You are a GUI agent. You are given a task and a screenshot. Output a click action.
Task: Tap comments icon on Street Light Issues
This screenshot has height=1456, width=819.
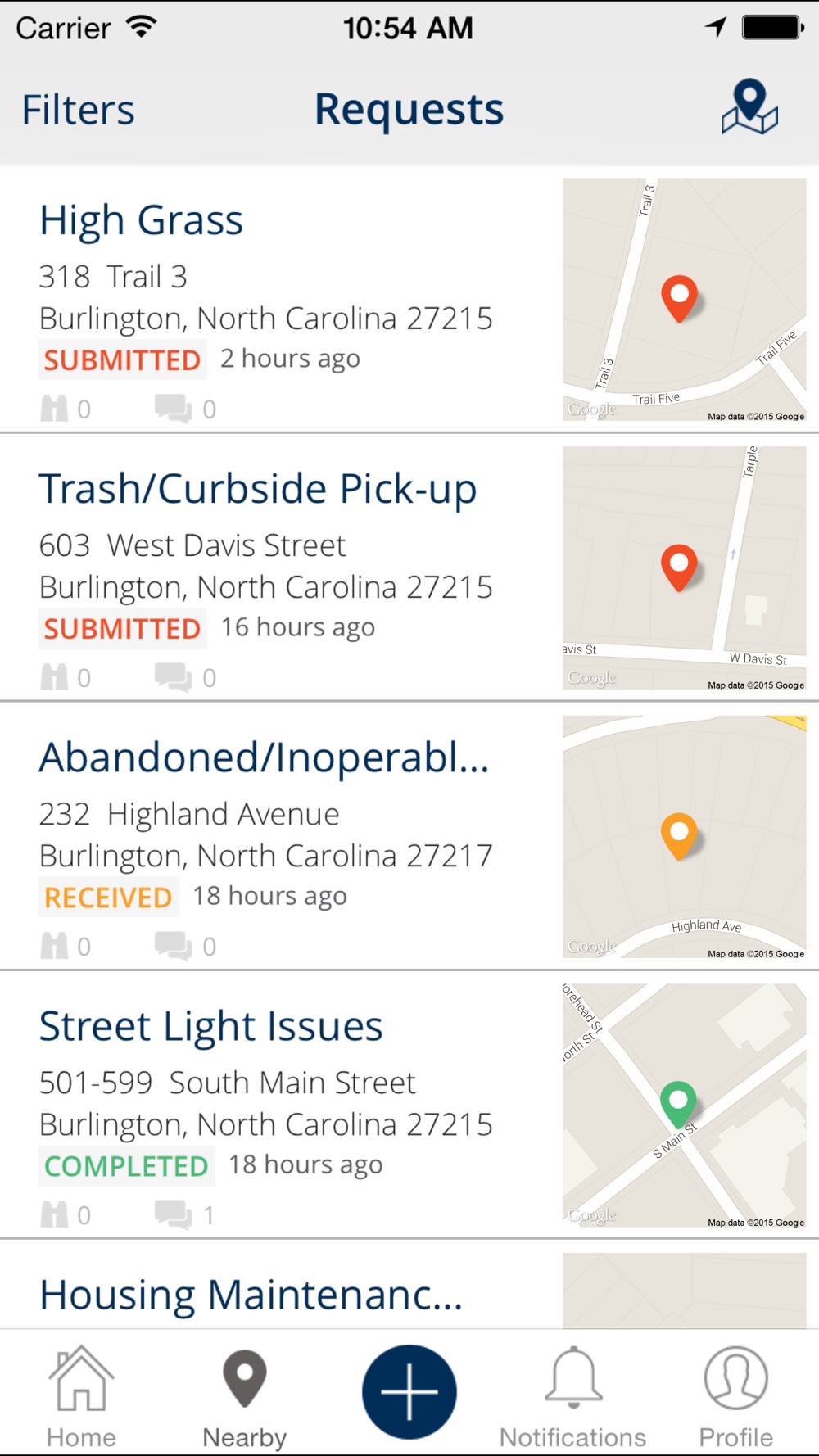[174, 1214]
